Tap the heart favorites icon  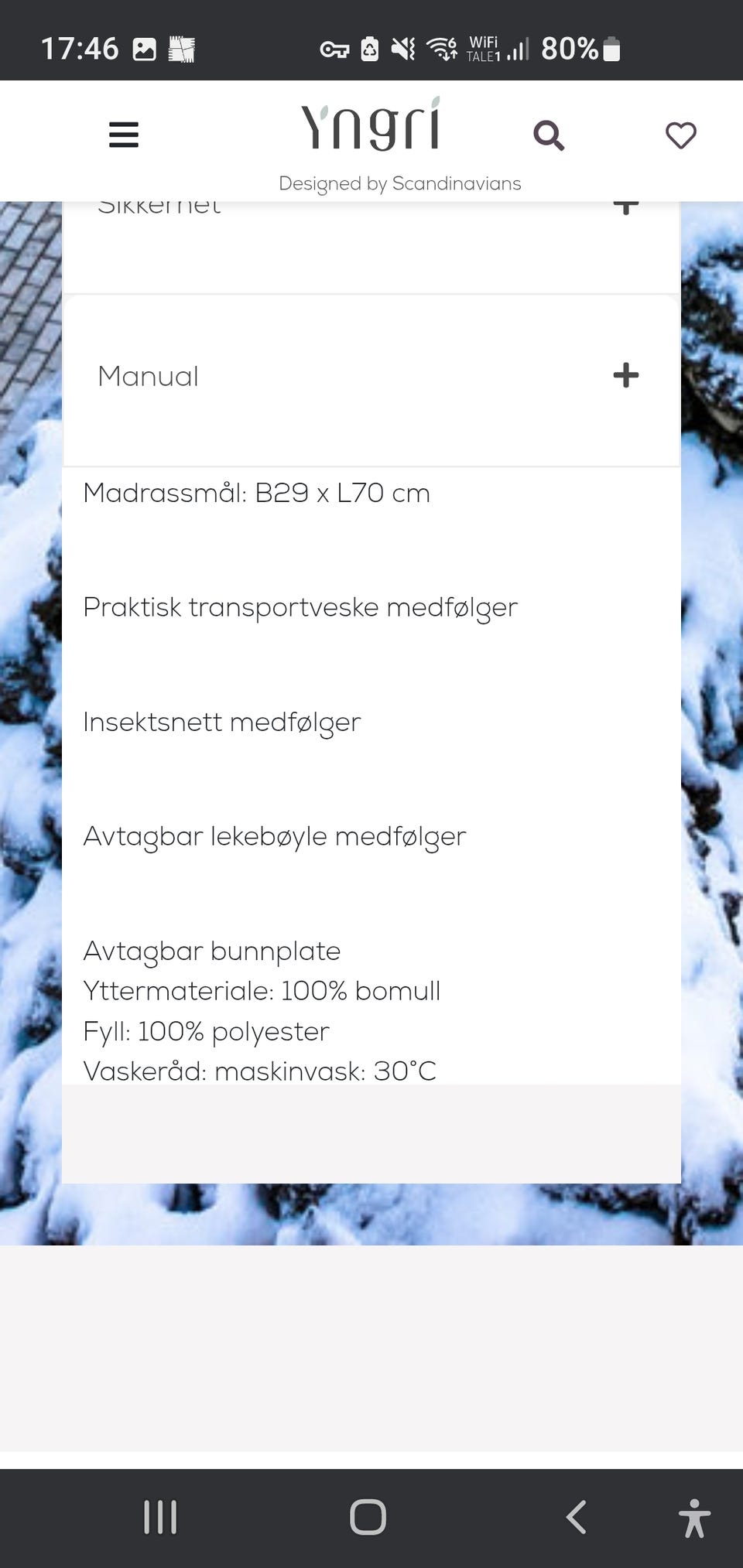click(x=680, y=135)
